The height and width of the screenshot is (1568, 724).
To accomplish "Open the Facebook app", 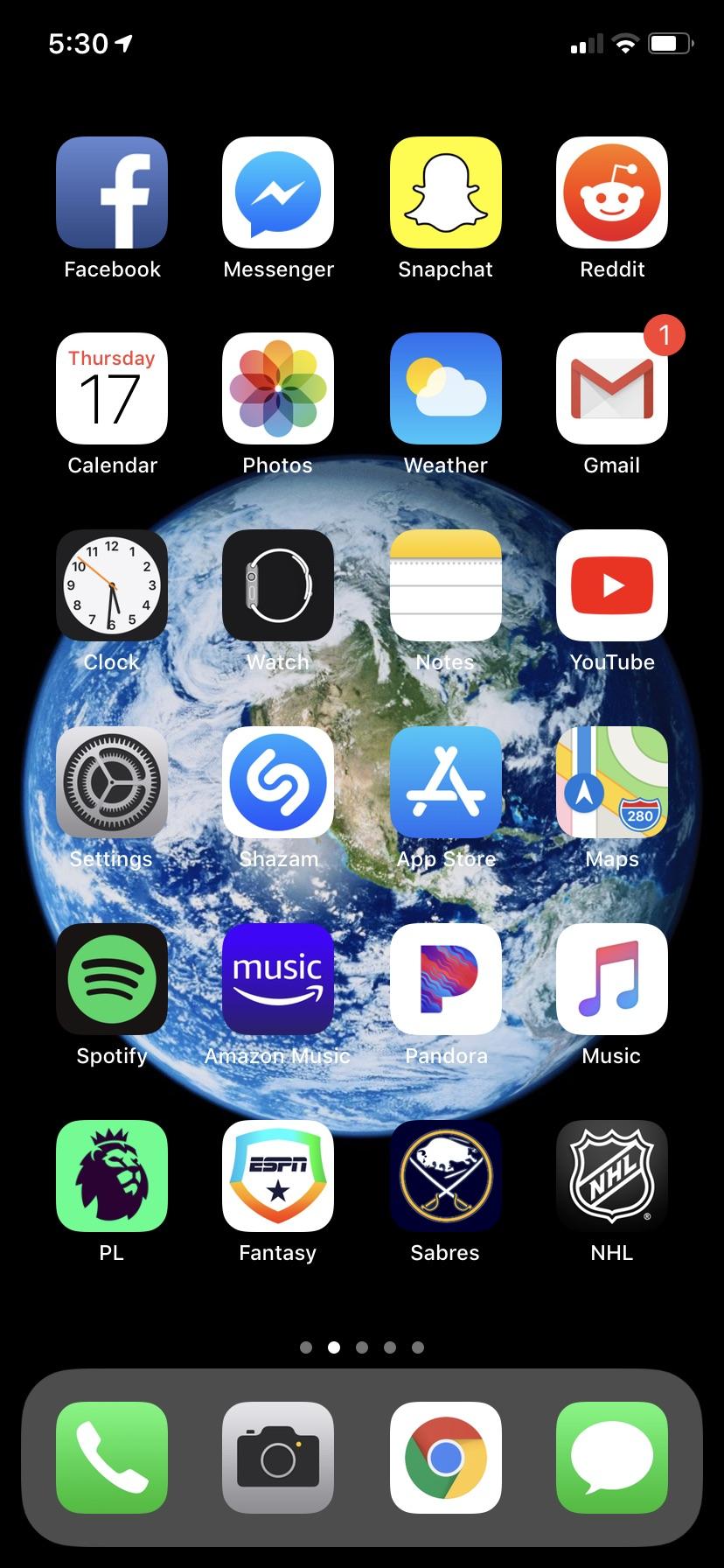I will click(x=111, y=192).
